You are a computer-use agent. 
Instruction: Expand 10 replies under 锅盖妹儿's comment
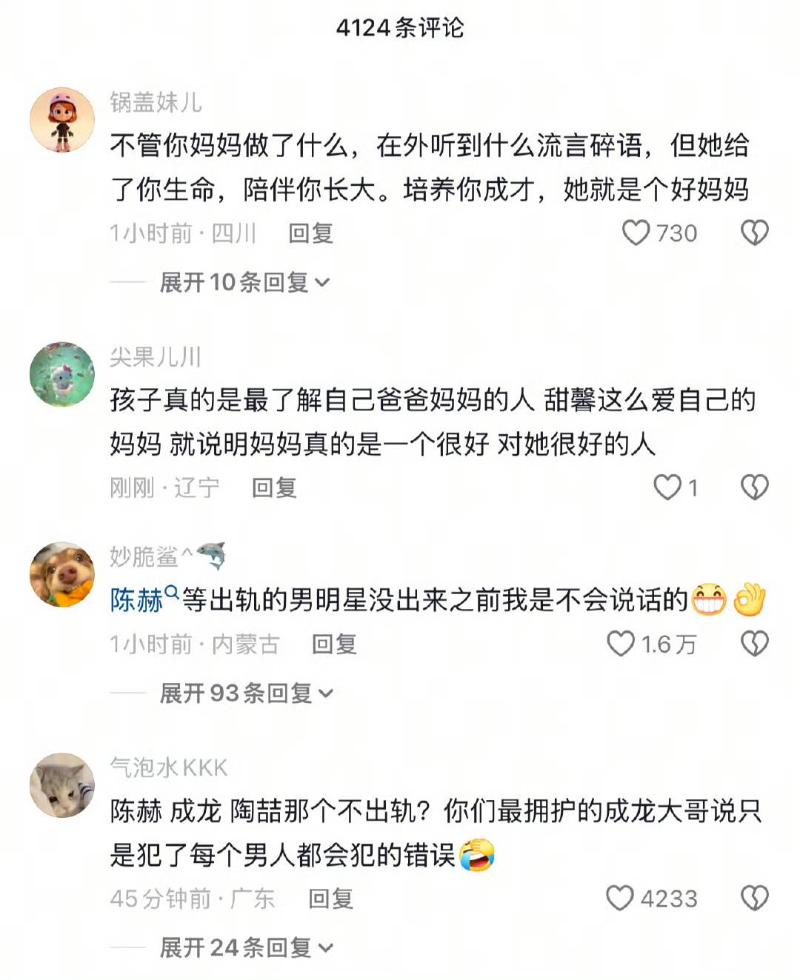[244, 283]
